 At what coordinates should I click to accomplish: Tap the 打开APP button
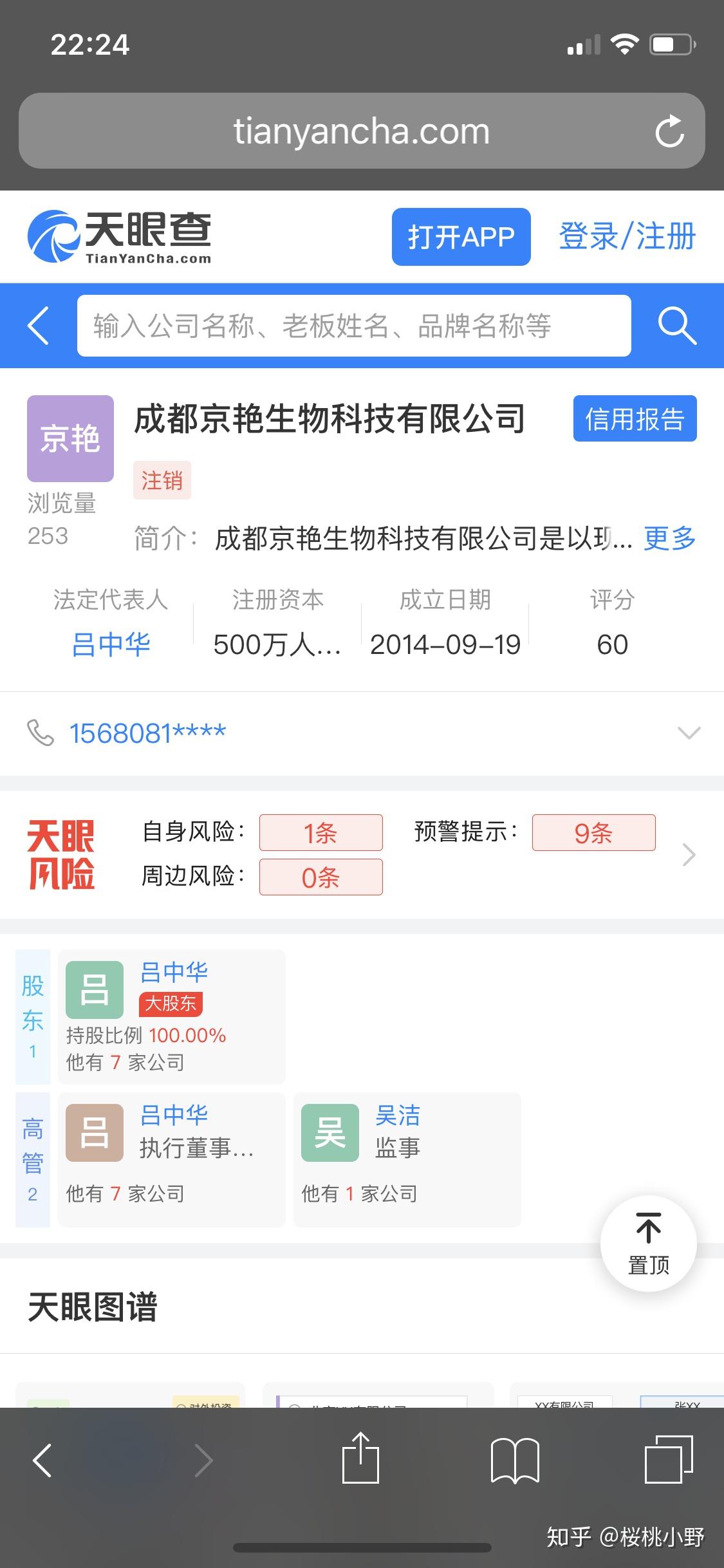click(x=461, y=237)
